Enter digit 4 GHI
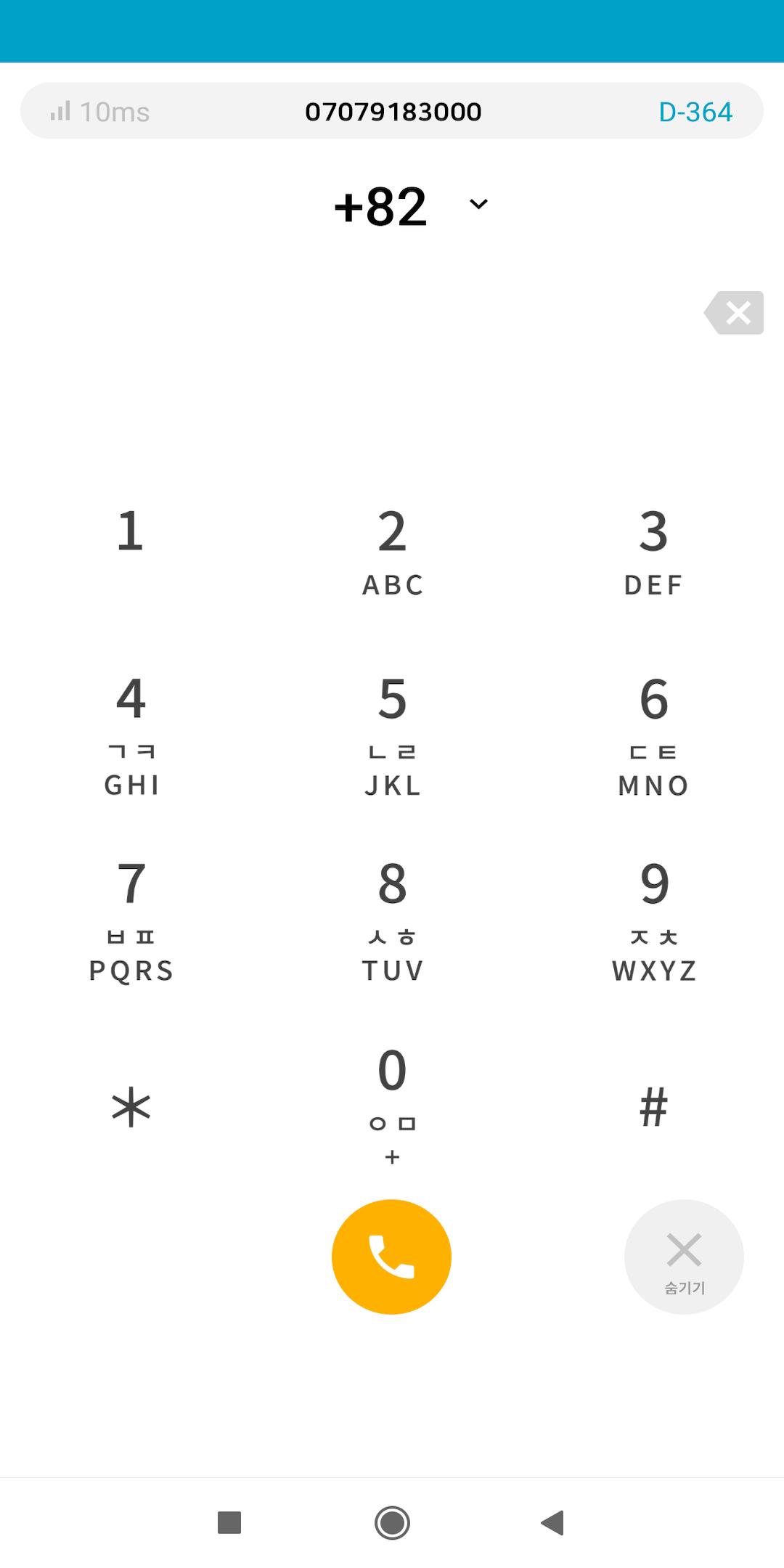Image resolution: width=784 pixels, height=1568 pixels. [131, 735]
